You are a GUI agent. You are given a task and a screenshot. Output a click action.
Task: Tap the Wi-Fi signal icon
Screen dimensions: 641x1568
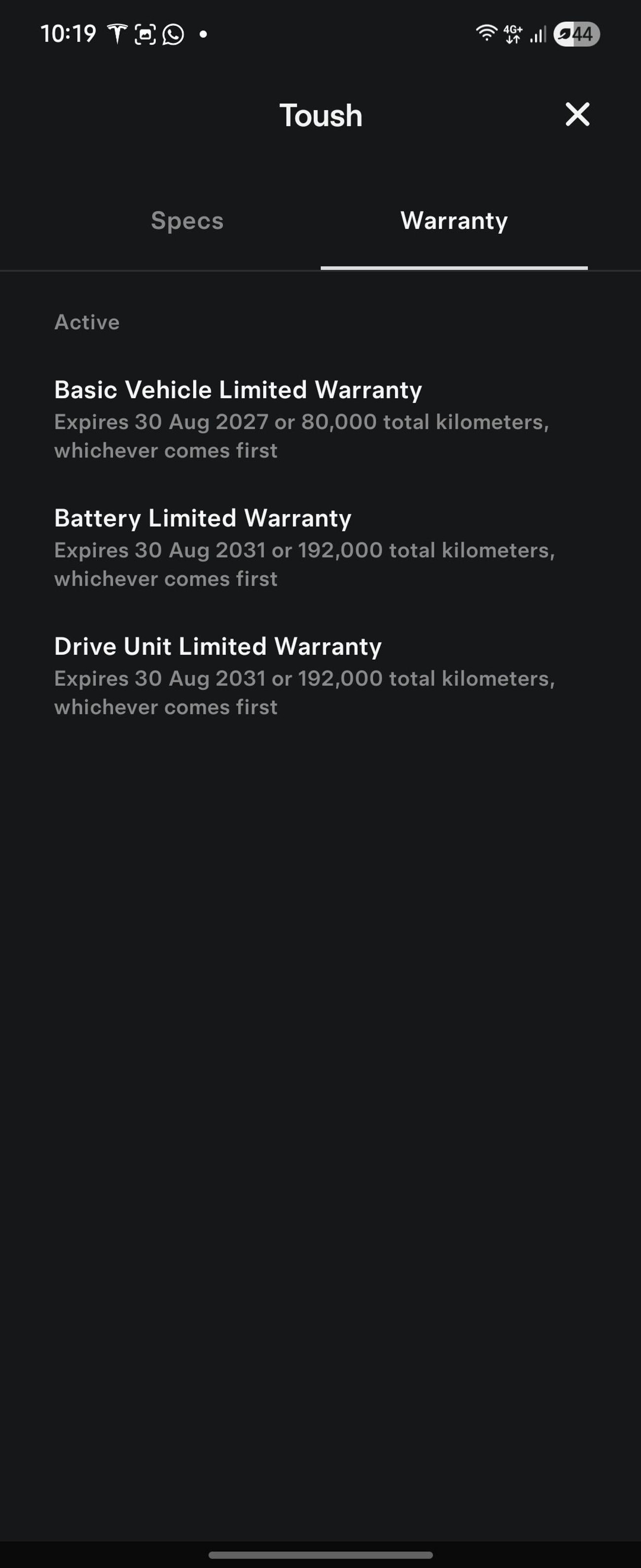point(487,34)
